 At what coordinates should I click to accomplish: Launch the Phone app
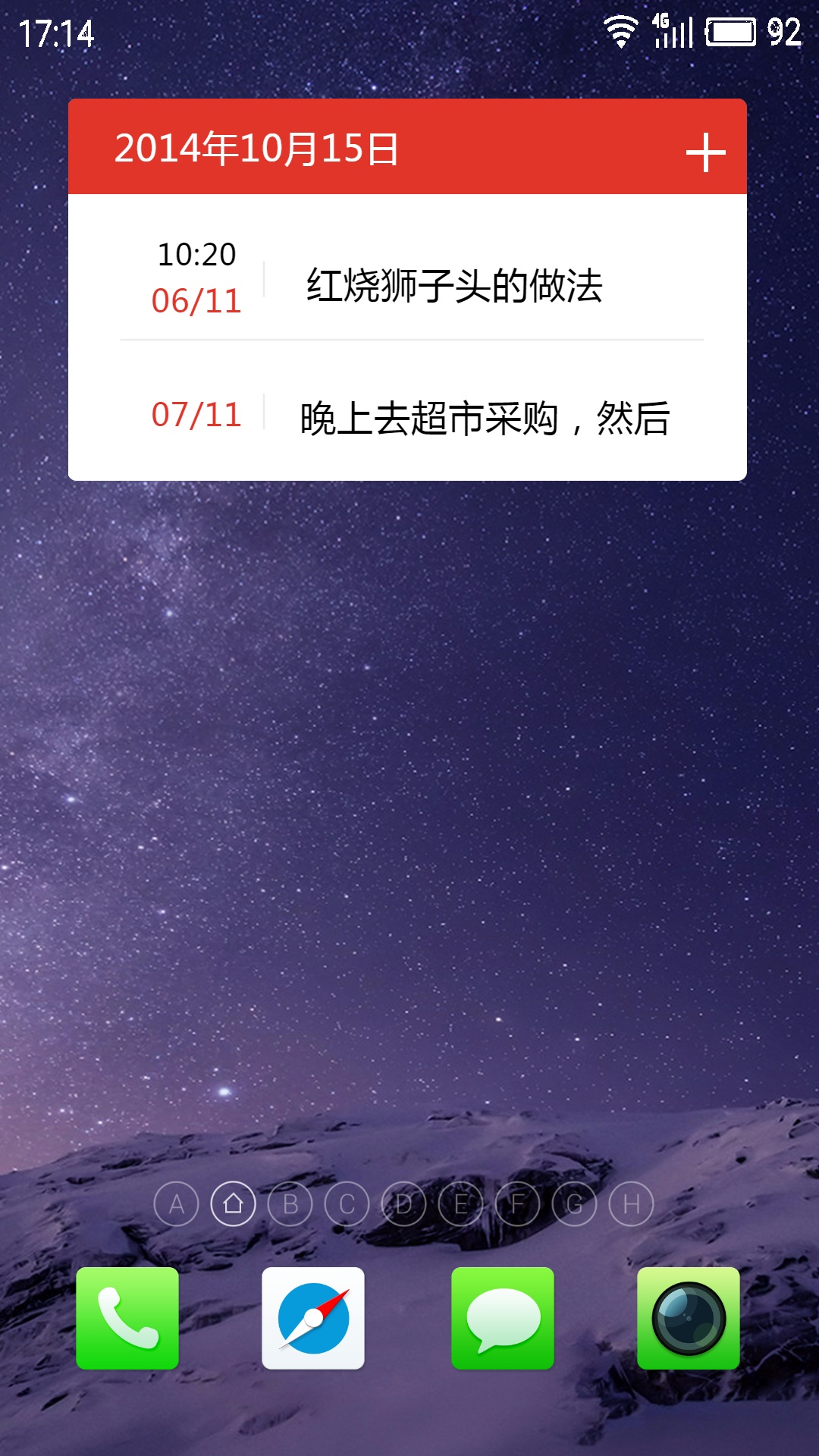click(127, 1318)
